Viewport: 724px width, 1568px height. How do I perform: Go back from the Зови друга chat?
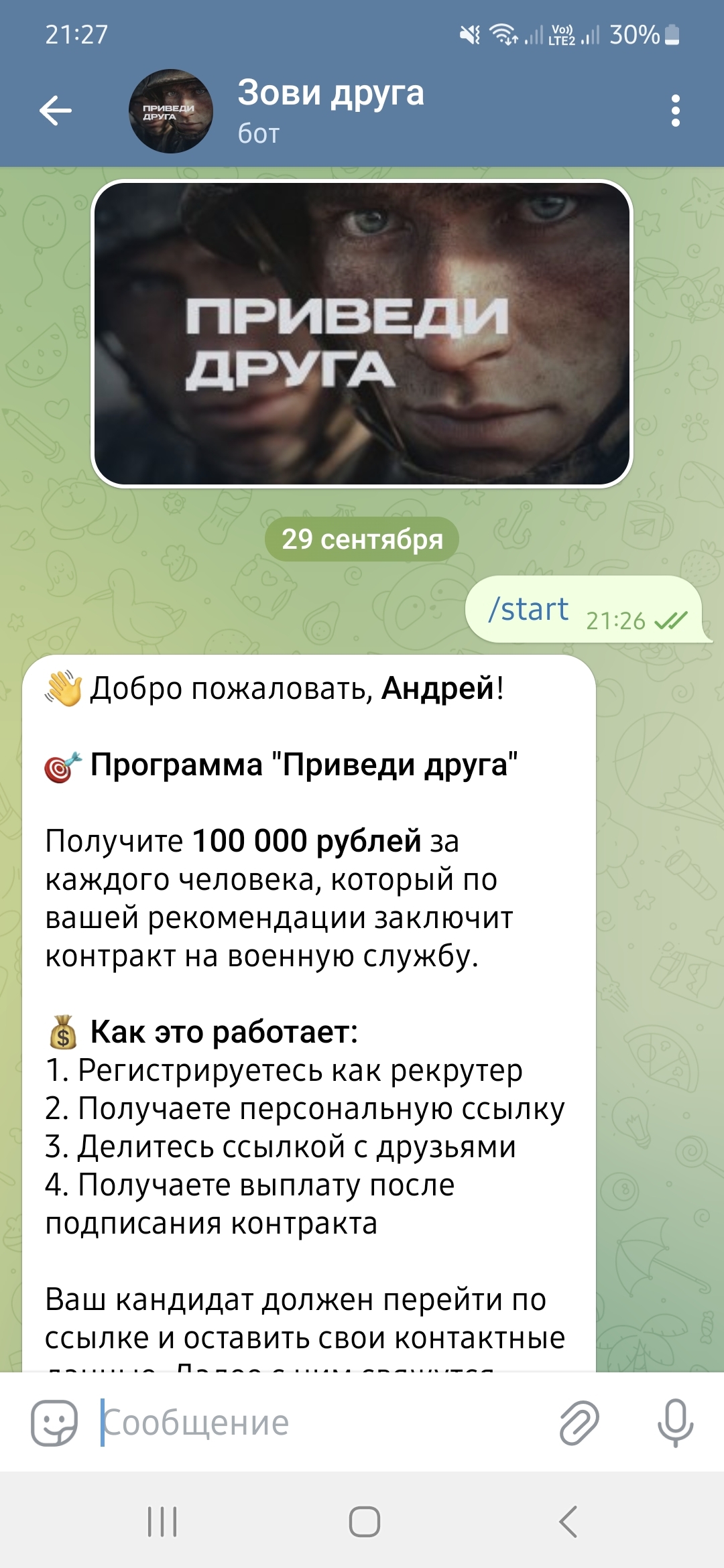[x=56, y=111]
